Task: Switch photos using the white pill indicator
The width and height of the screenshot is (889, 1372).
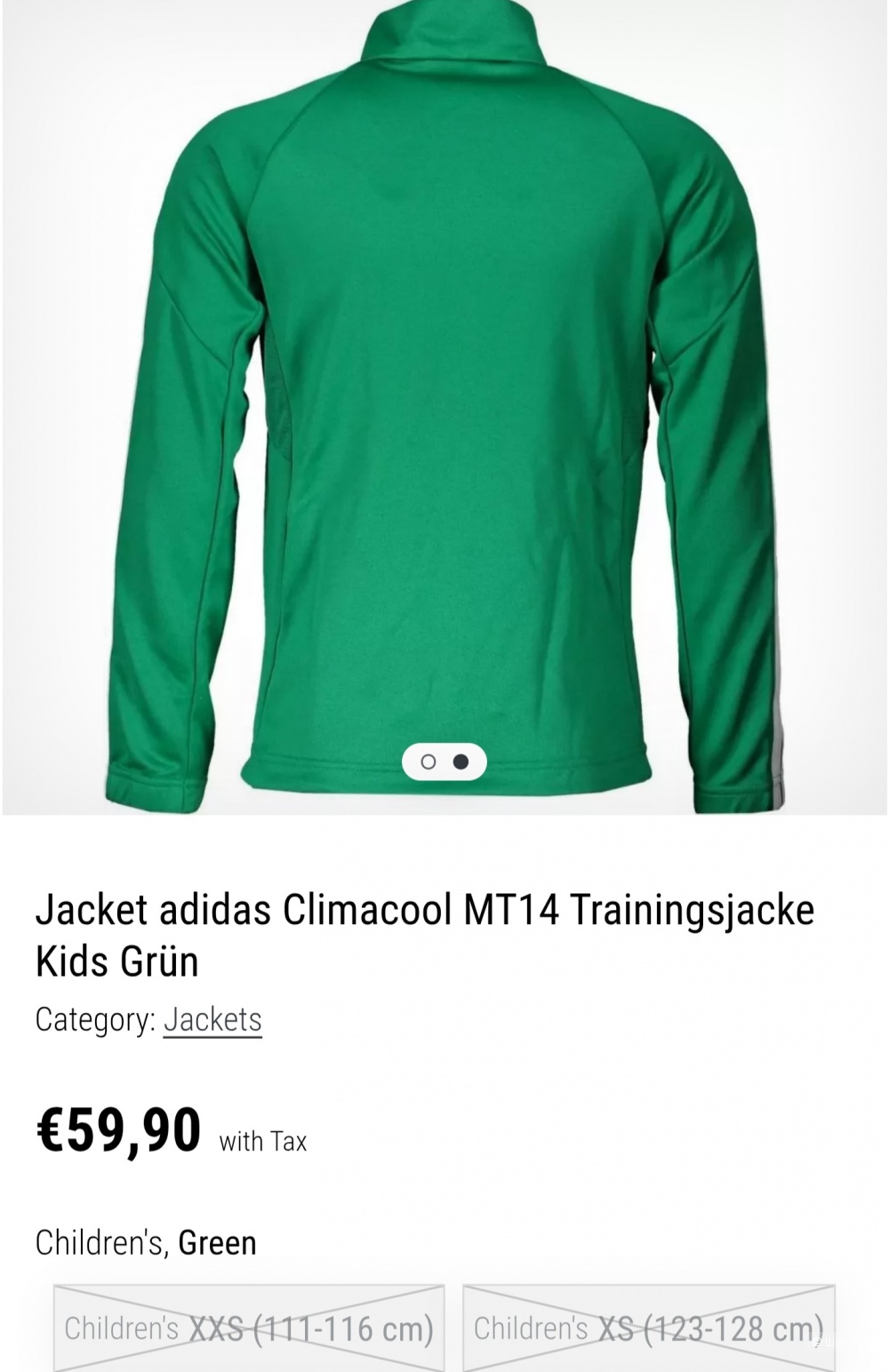Action: coord(444,761)
